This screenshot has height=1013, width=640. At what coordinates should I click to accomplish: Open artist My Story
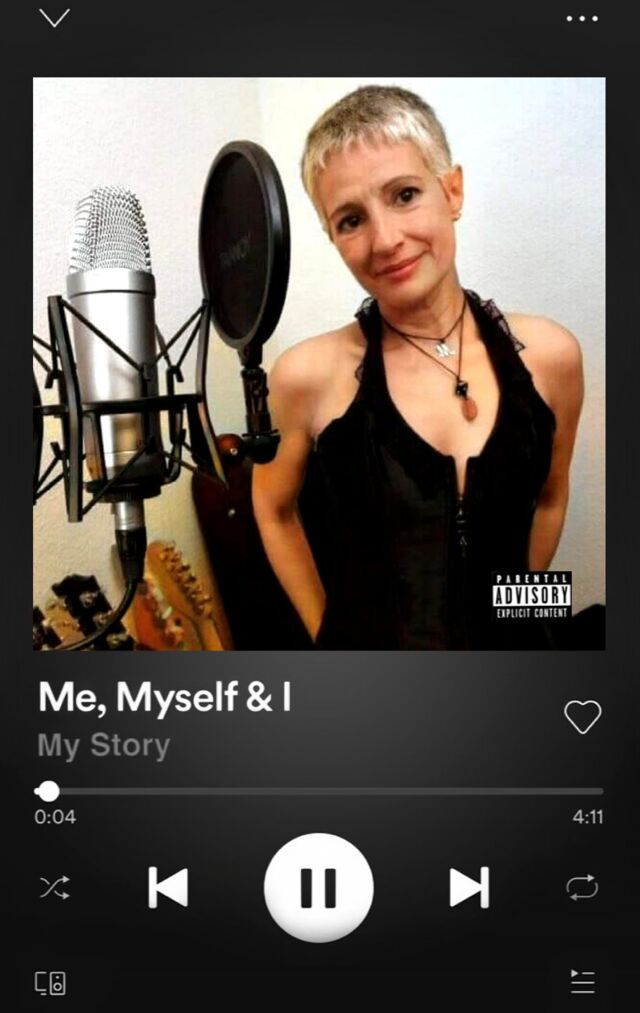coord(104,746)
